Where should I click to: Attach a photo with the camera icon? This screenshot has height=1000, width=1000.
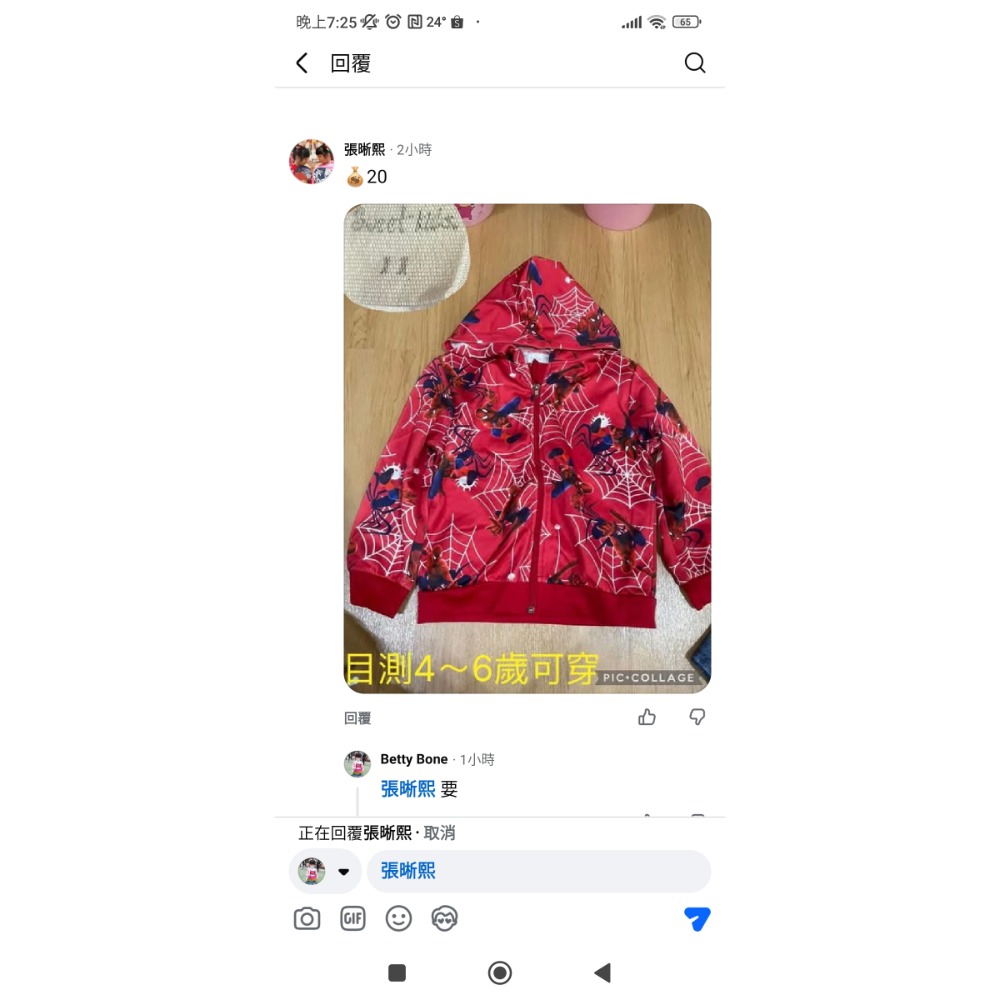pyautogui.click(x=307, y=918)
